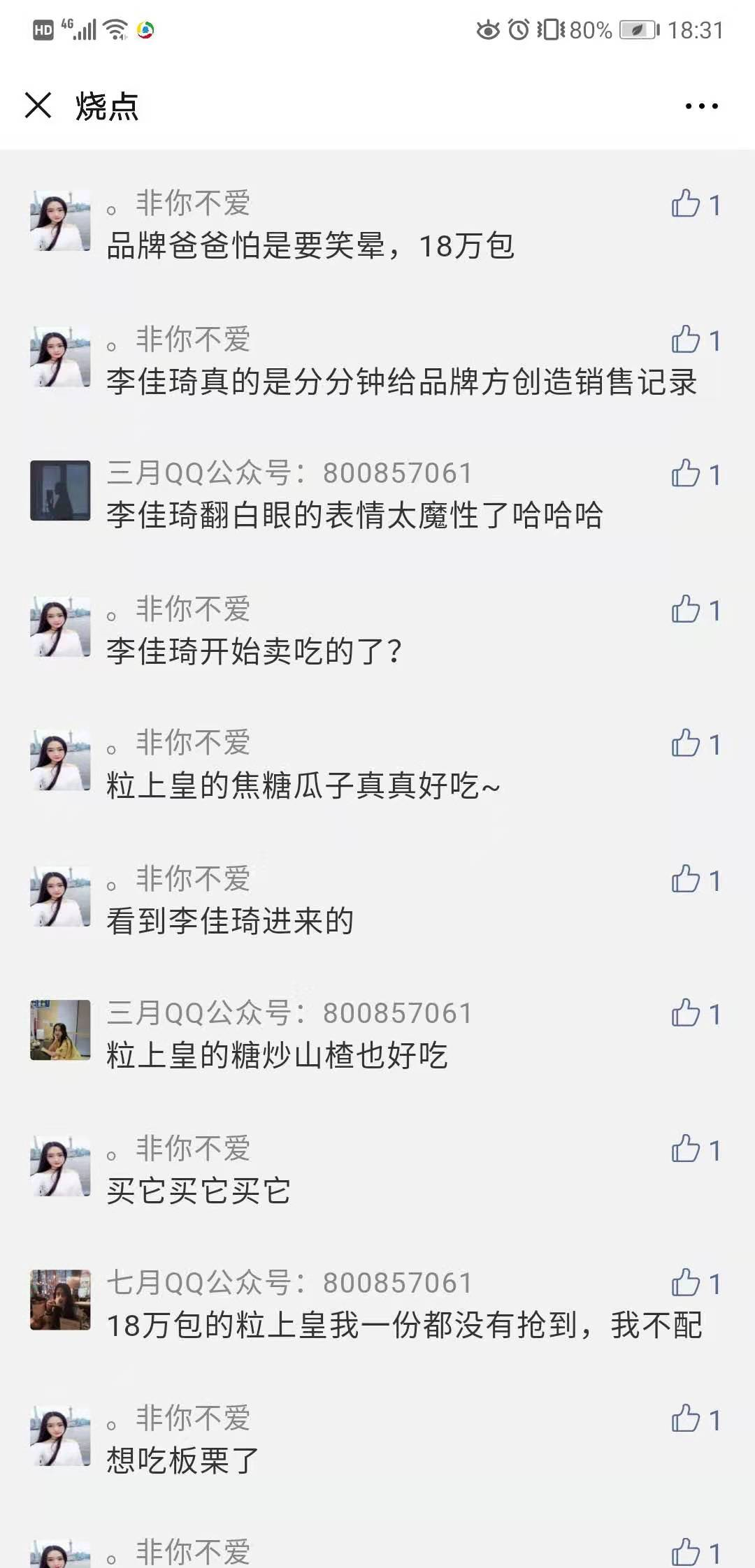Like the comment 李佳琦开始卖吃的了？
This screenshot has height=1568, width=755.
(686, 610)
